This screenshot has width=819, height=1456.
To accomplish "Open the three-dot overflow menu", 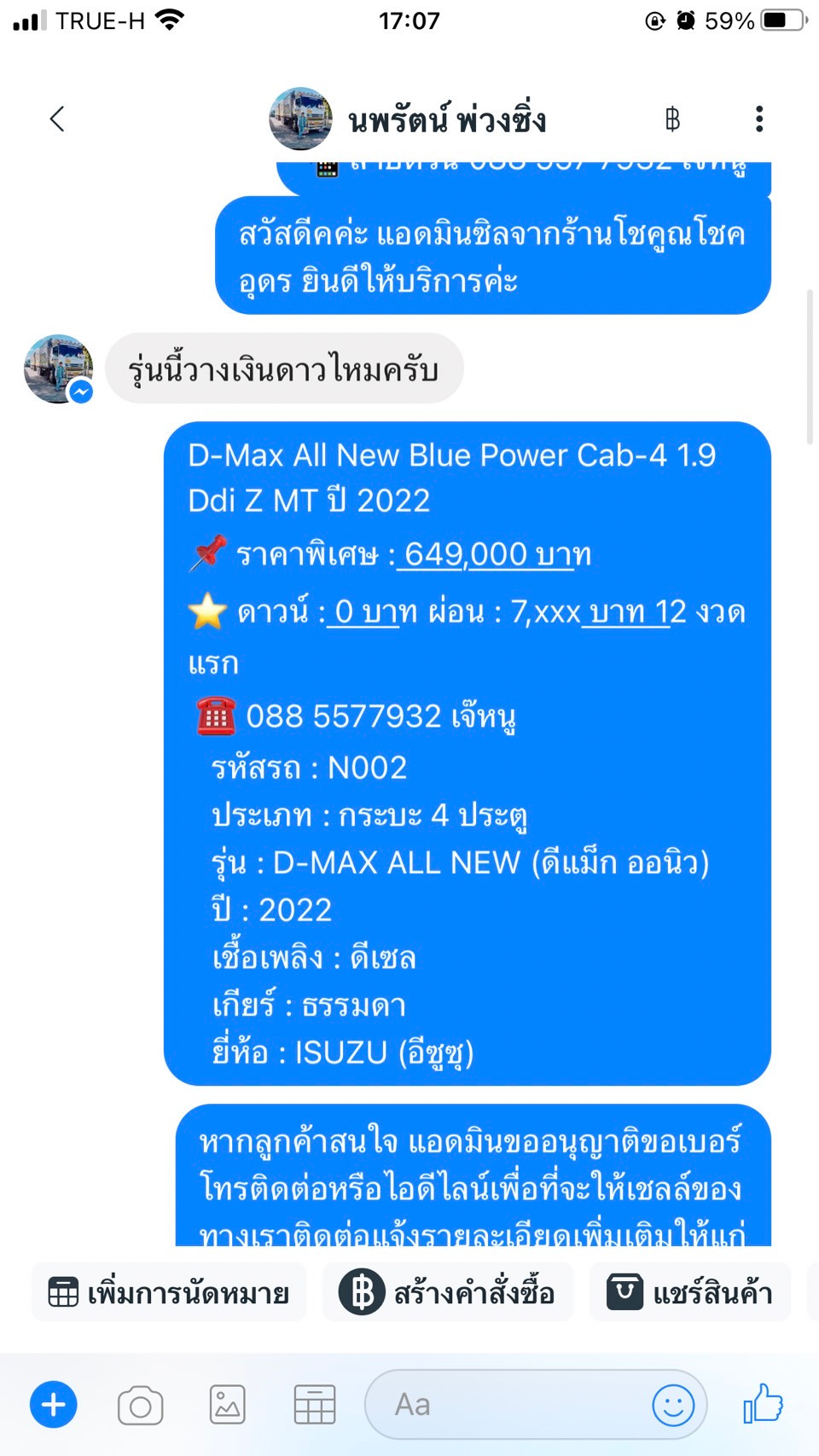I will click(x=758, y=119).
